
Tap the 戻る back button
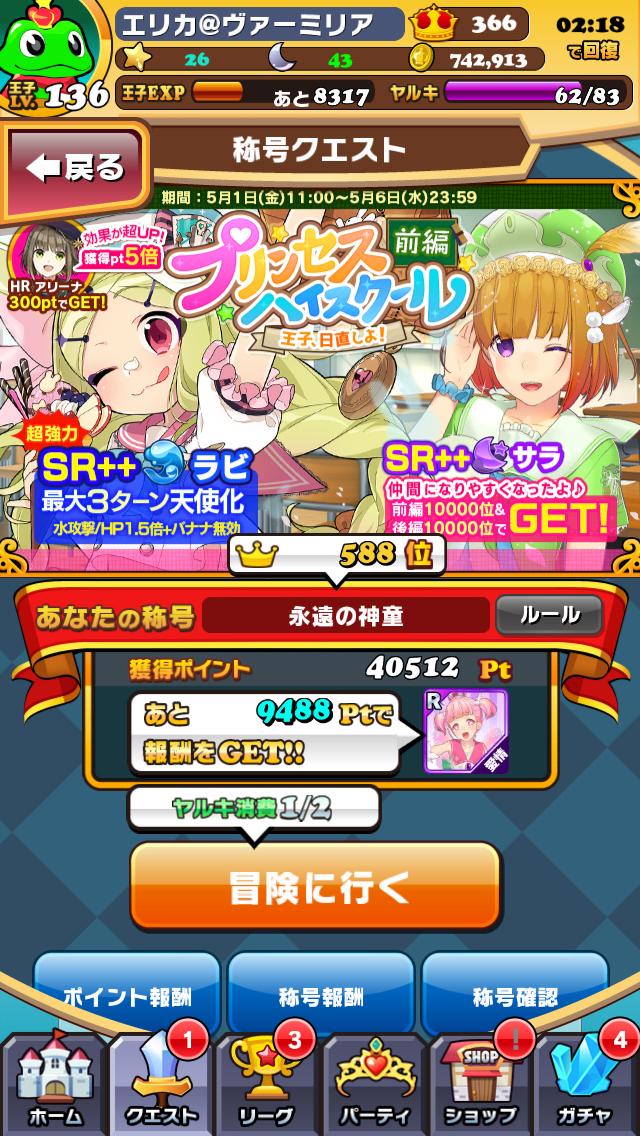tap(76, 167)
